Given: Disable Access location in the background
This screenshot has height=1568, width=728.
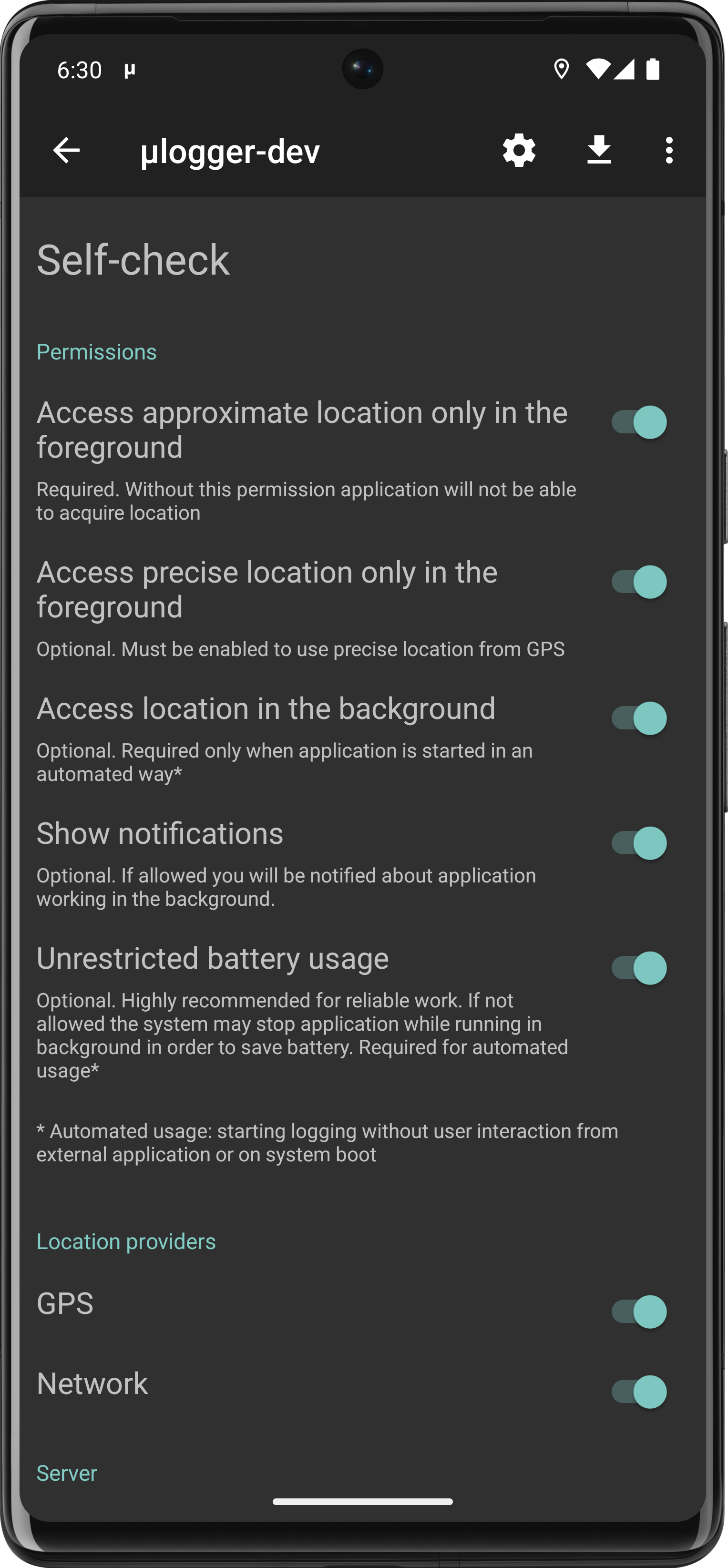Looking at the screenshot, I should pos(638,718).
